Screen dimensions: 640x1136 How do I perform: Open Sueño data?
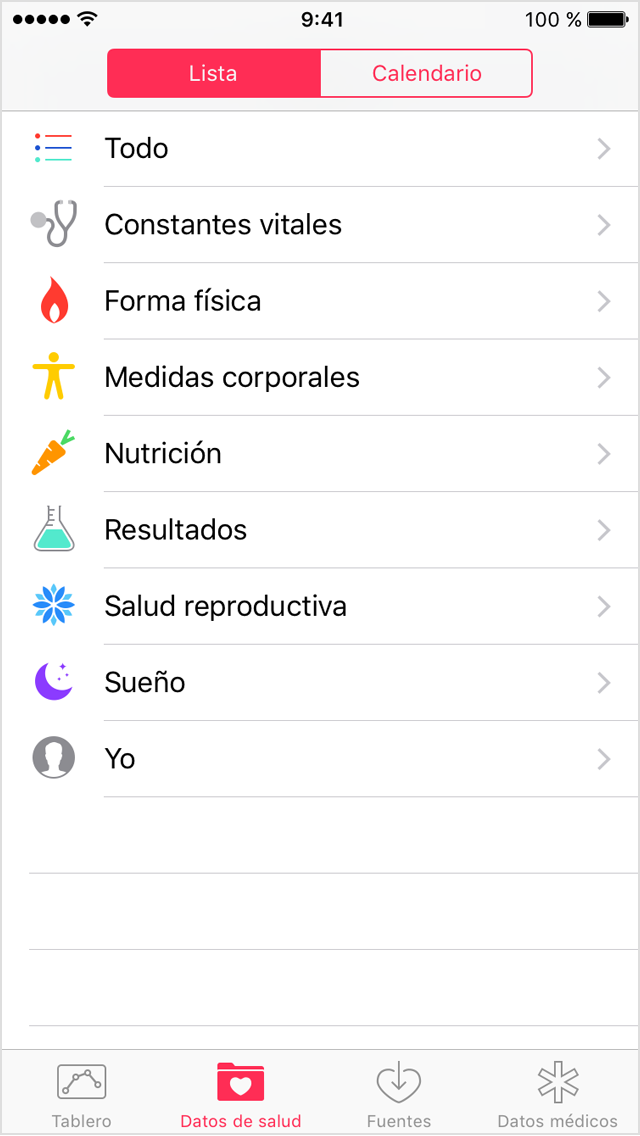pos(320,683)
